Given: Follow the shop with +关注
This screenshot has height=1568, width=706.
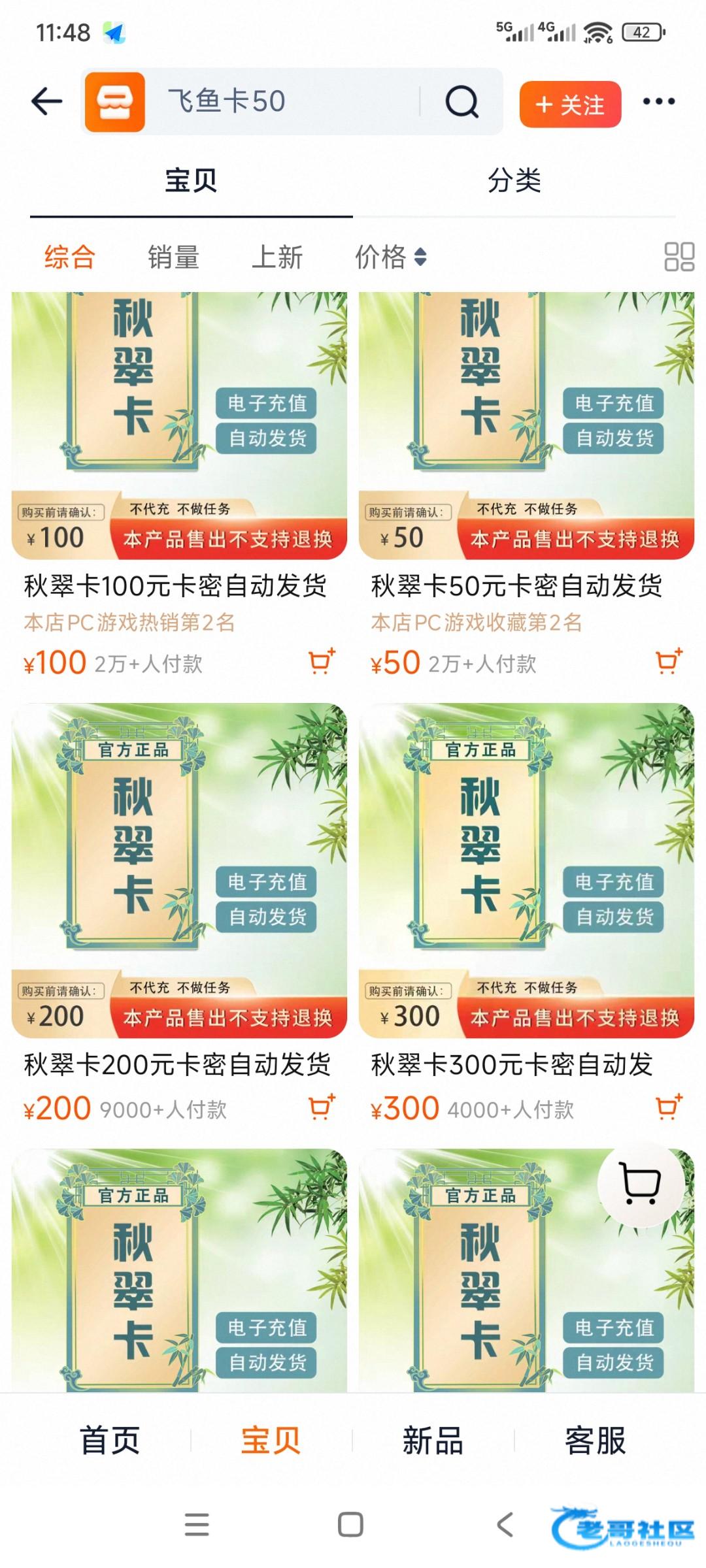Looking at the screenshot, I should pyautogui.click(x=570, y=104).
